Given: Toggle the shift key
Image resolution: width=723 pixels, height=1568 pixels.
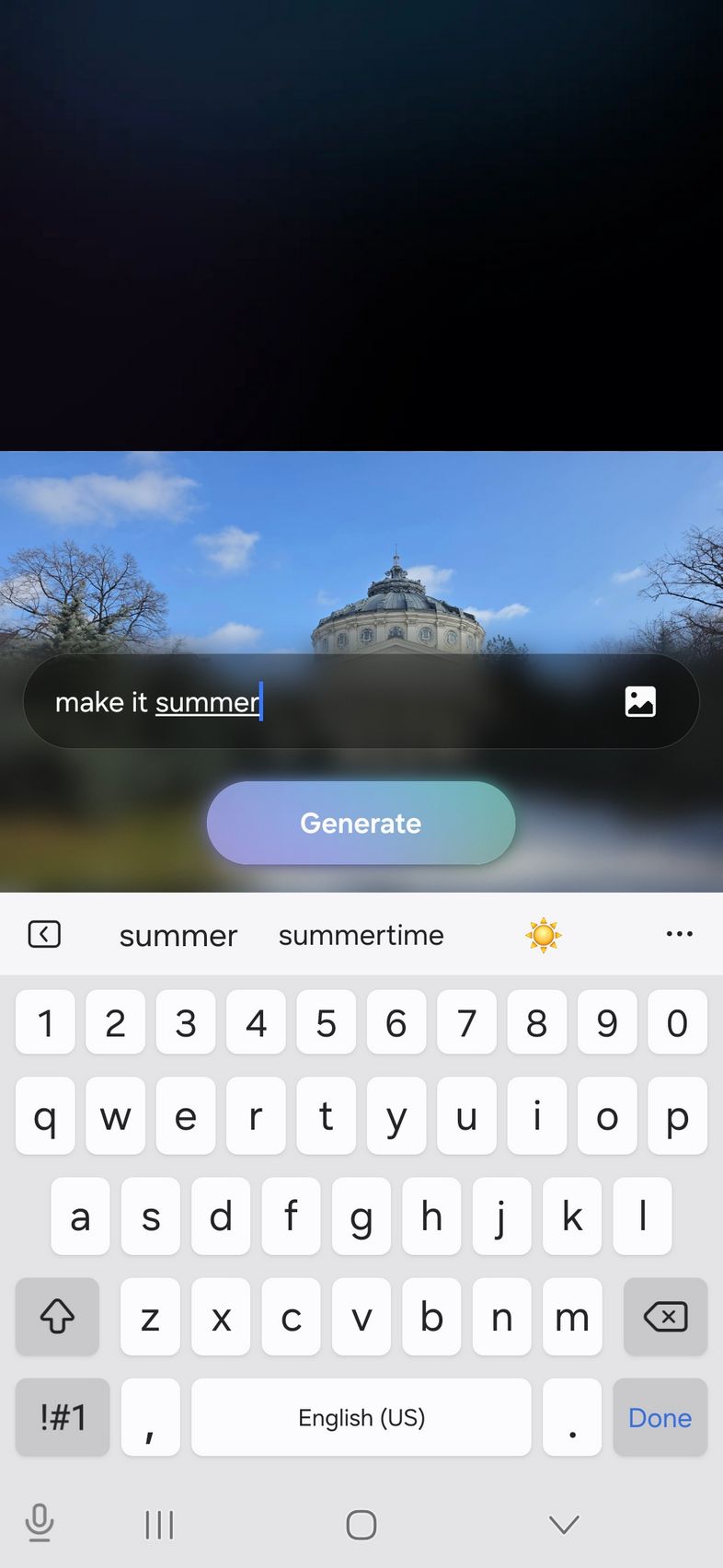Looking at the screenshot, I should point(57,1317).
